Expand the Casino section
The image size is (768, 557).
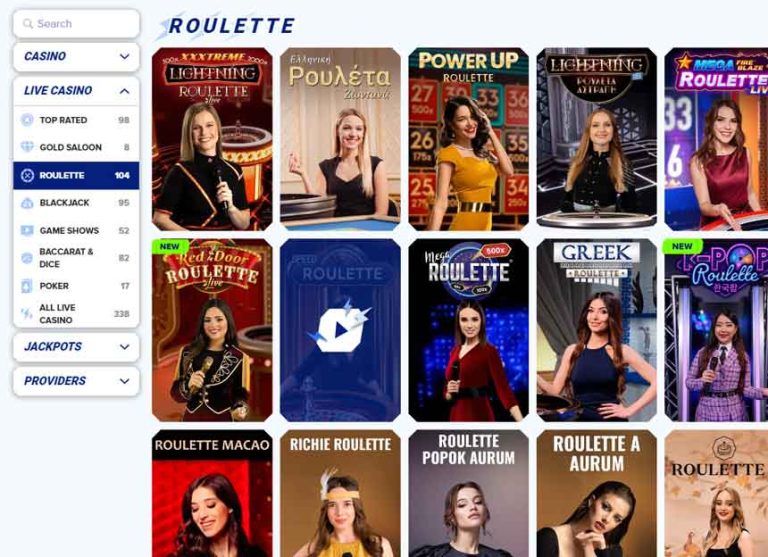tap(76, 57)
